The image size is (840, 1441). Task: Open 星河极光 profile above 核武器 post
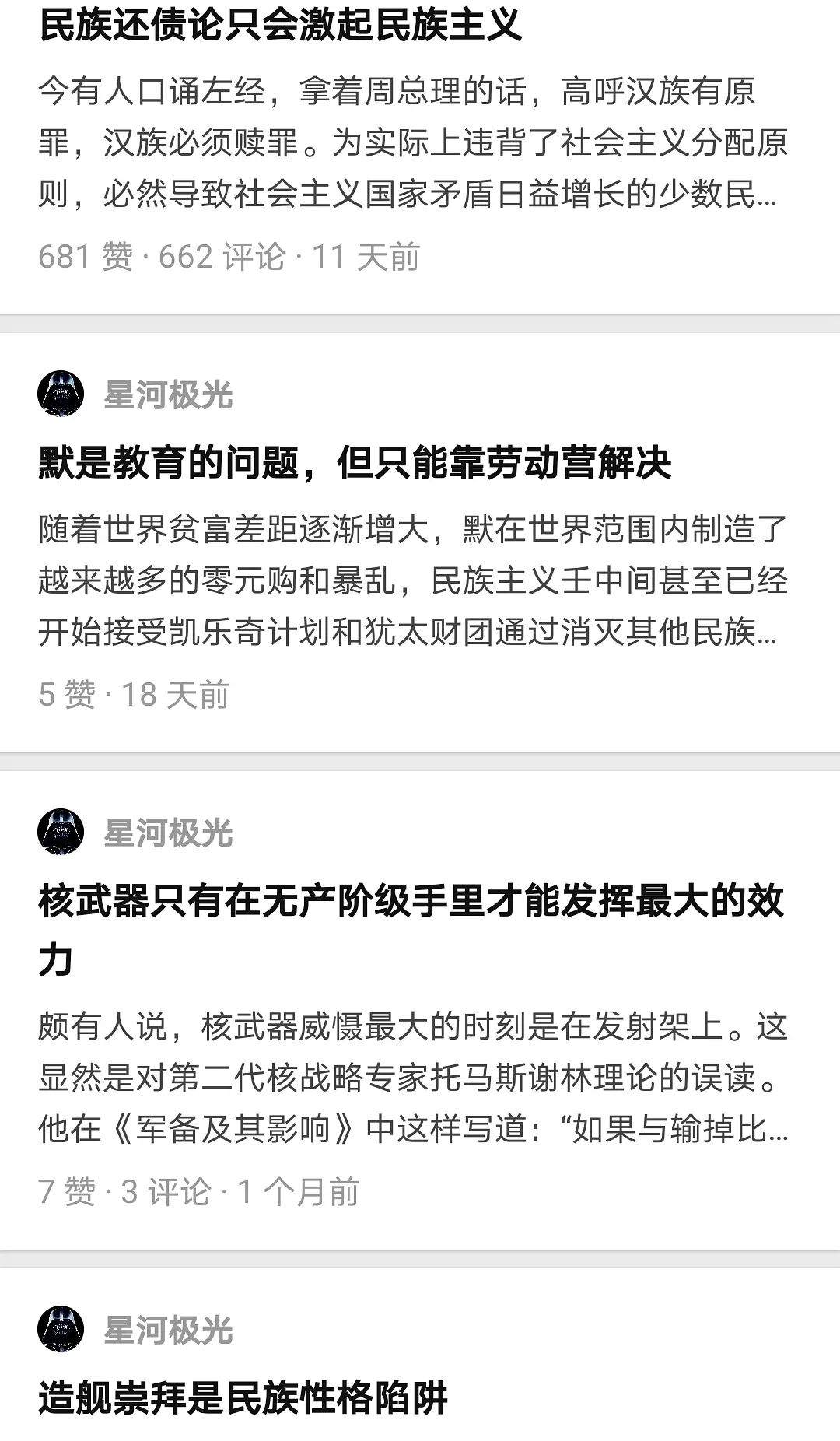click(168, 833)
